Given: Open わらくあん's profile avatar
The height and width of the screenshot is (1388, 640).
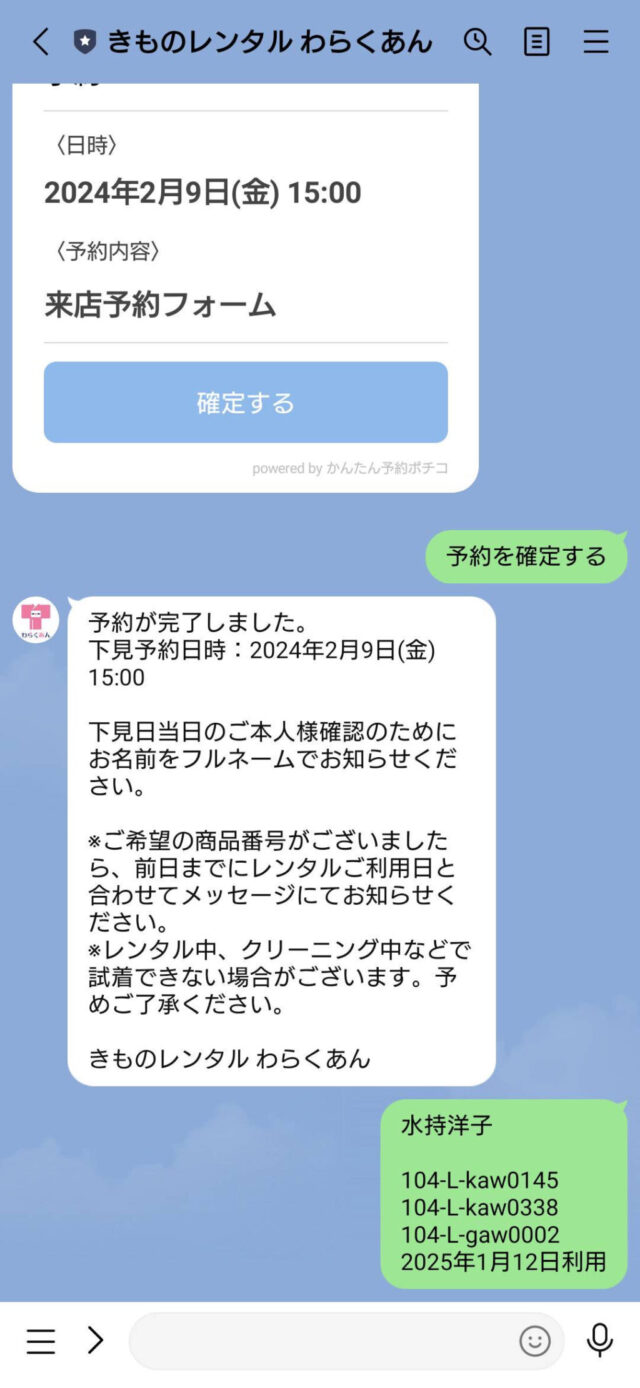Looking at the screenshot, I should 36,620.
